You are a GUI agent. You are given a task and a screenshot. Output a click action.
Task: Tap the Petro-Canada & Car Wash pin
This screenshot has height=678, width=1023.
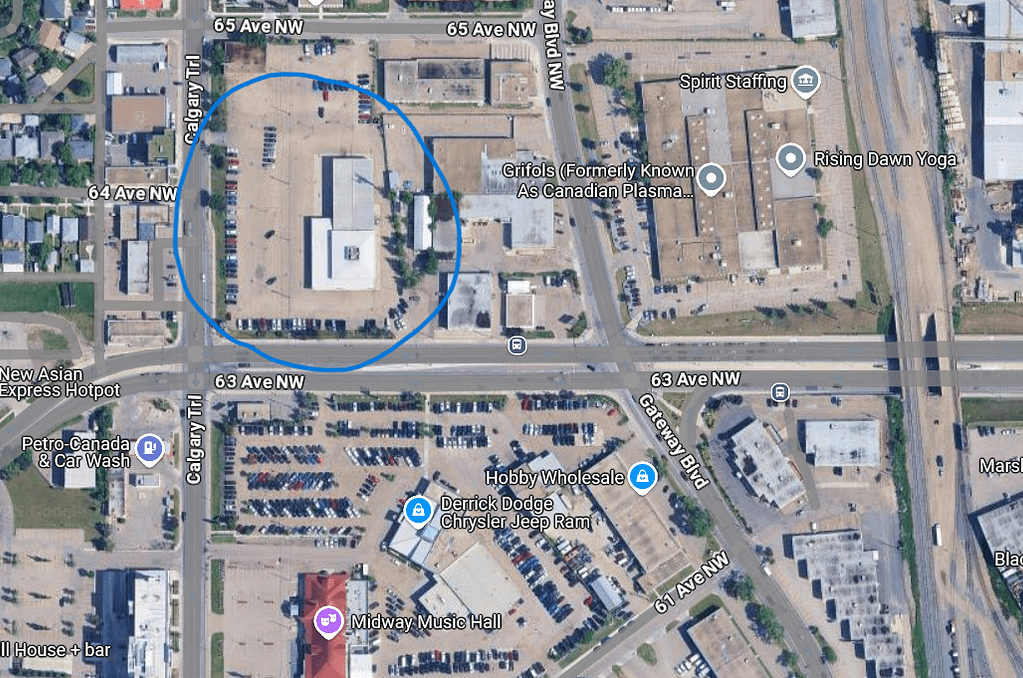pyautogui.click(x=150, y=447)
